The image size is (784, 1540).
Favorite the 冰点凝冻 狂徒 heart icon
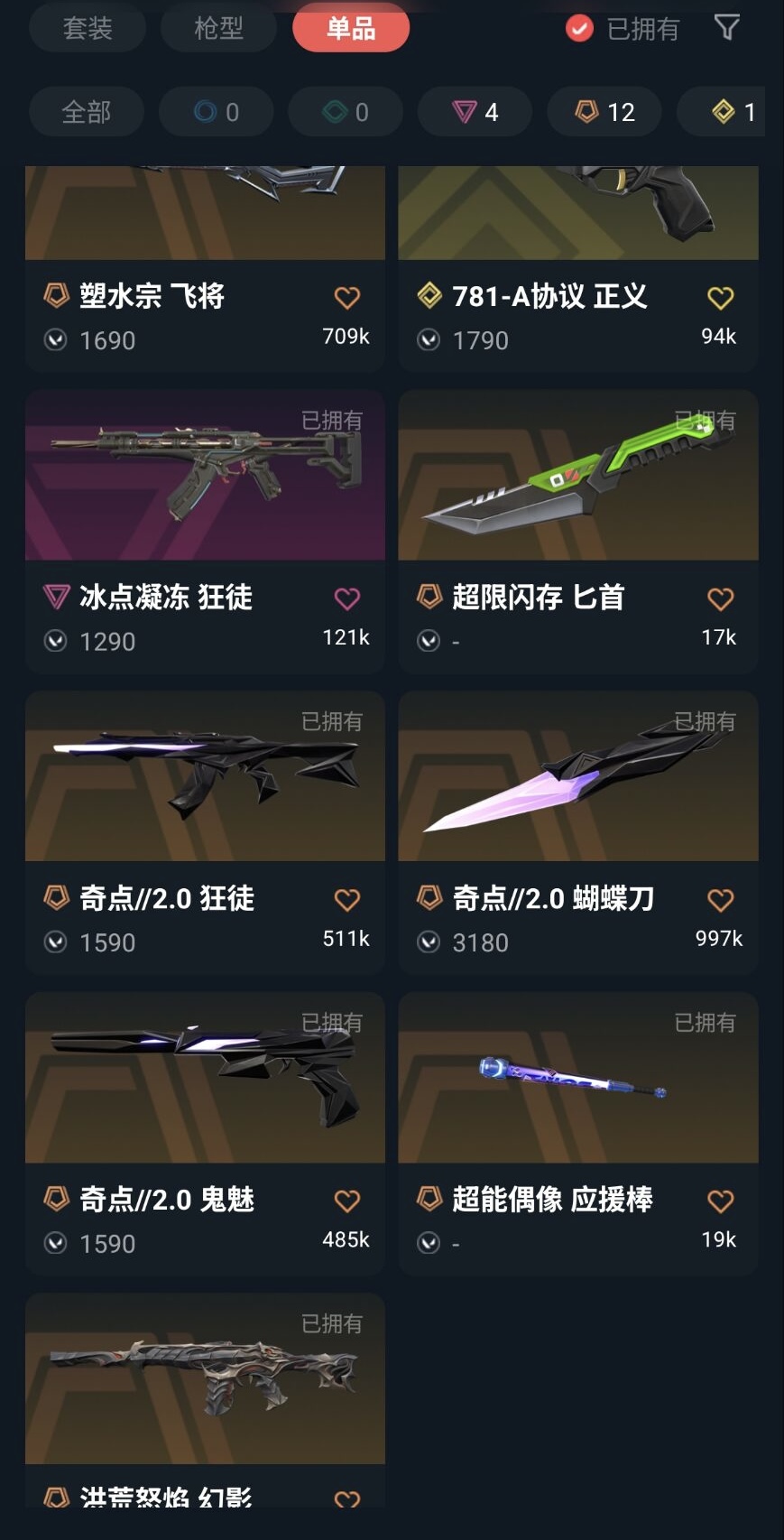point(347,598)
